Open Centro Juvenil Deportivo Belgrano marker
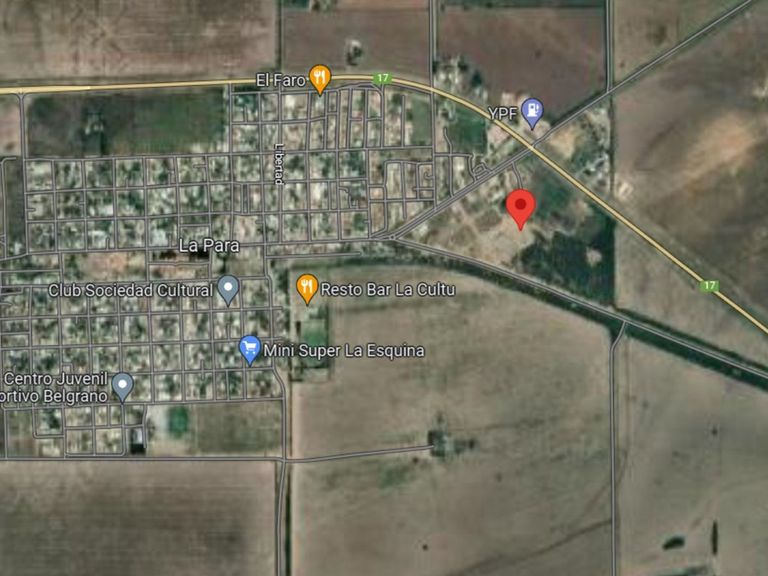The width and height of the screenshot is (768, 576). (122, 385)
